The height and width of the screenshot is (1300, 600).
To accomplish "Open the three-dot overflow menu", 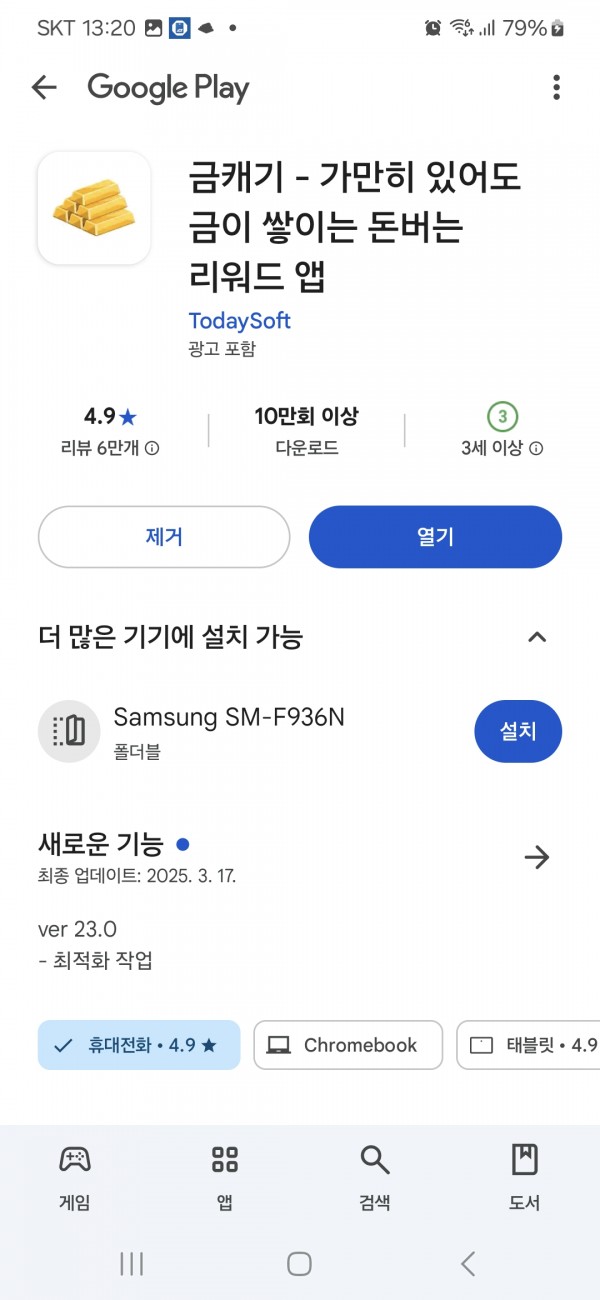I will click(556, 88).
